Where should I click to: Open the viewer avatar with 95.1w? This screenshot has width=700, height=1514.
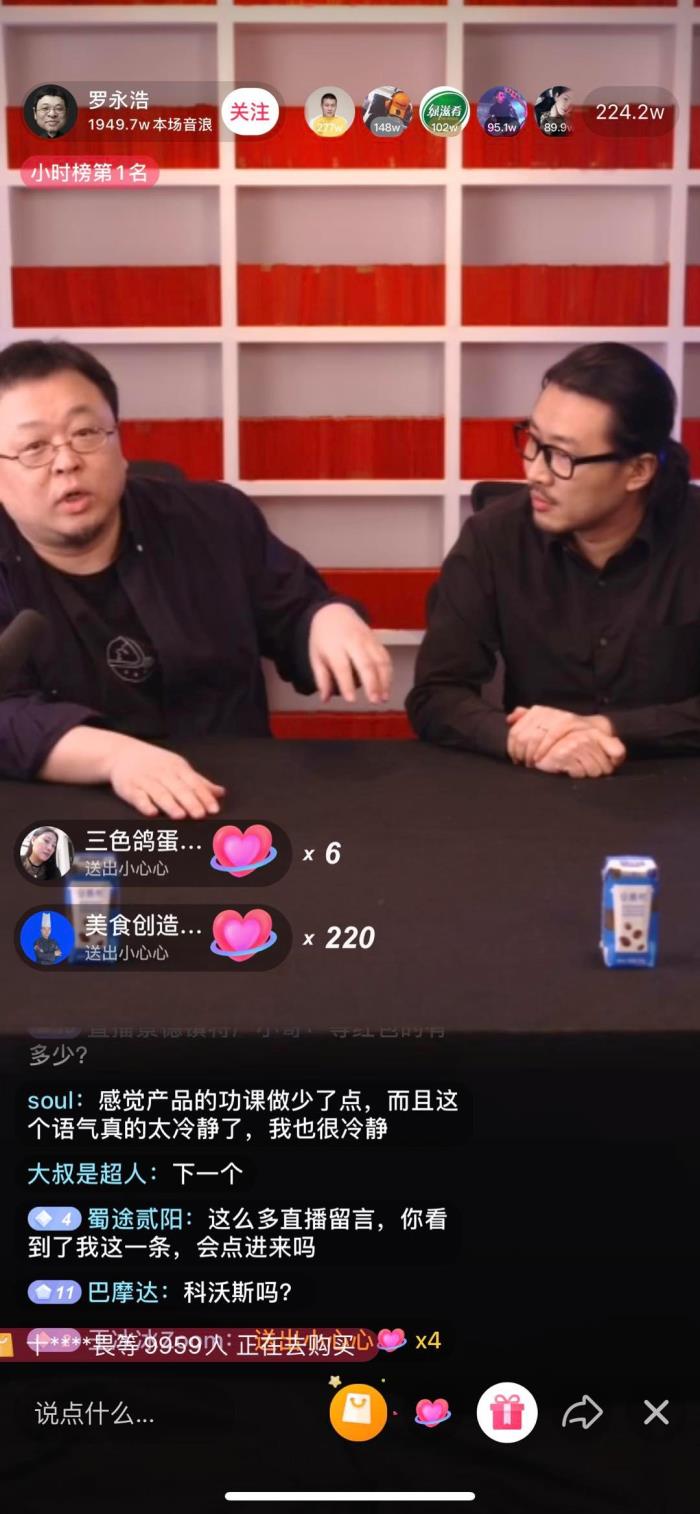point(501,111)
